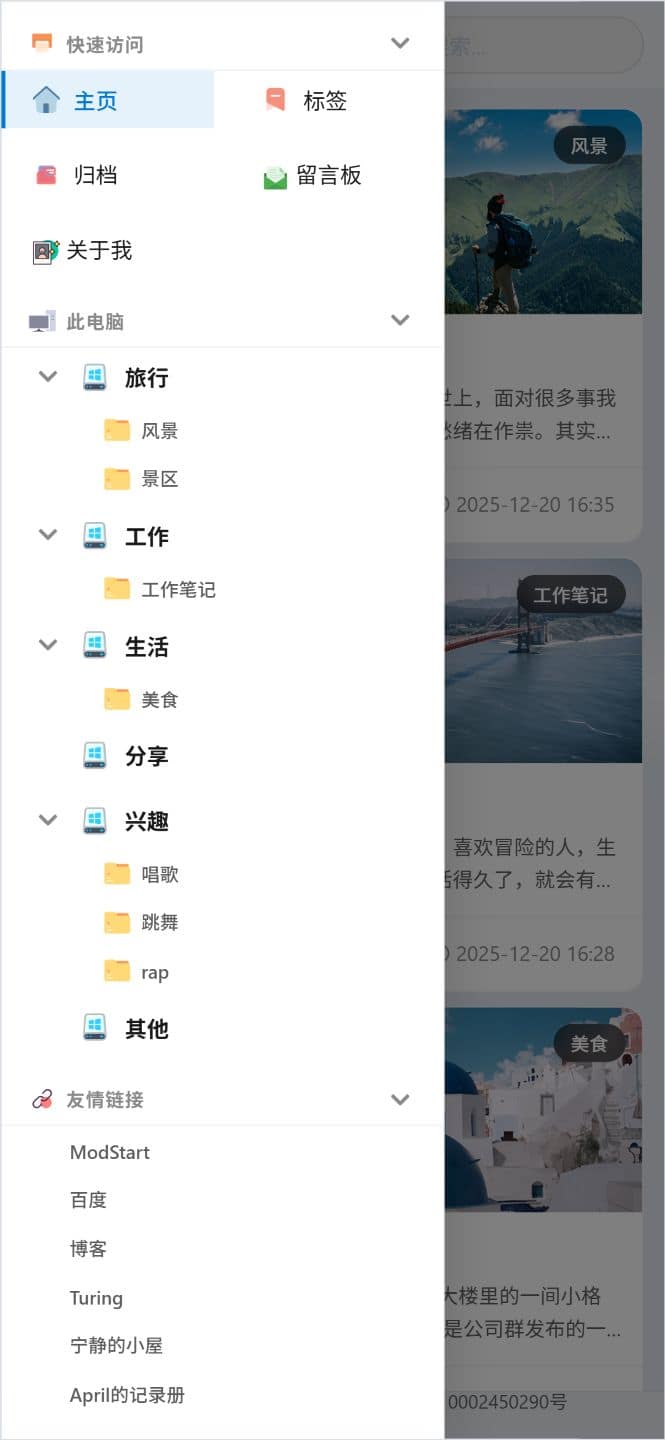Open the April的记录册 link
Image resolution: width=665 pixels, height=1440 pixels.
127,1395
